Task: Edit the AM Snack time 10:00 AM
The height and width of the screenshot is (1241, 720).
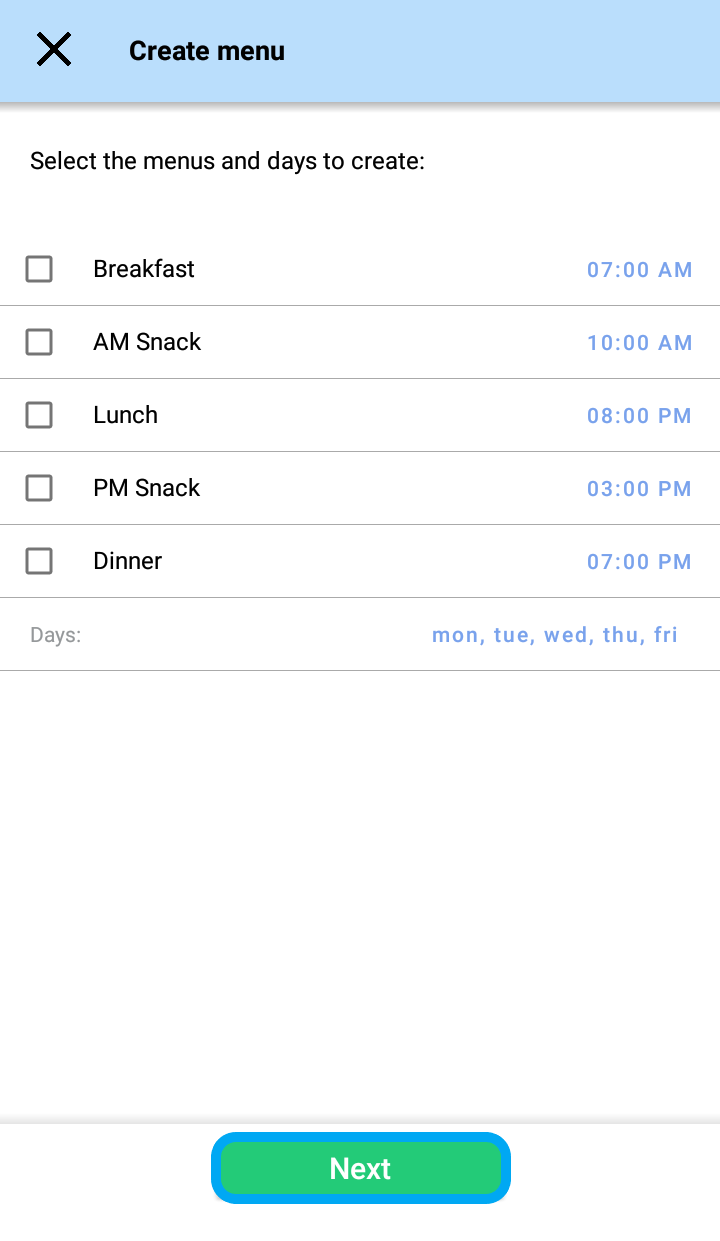Action: click(x=639, y=343)
